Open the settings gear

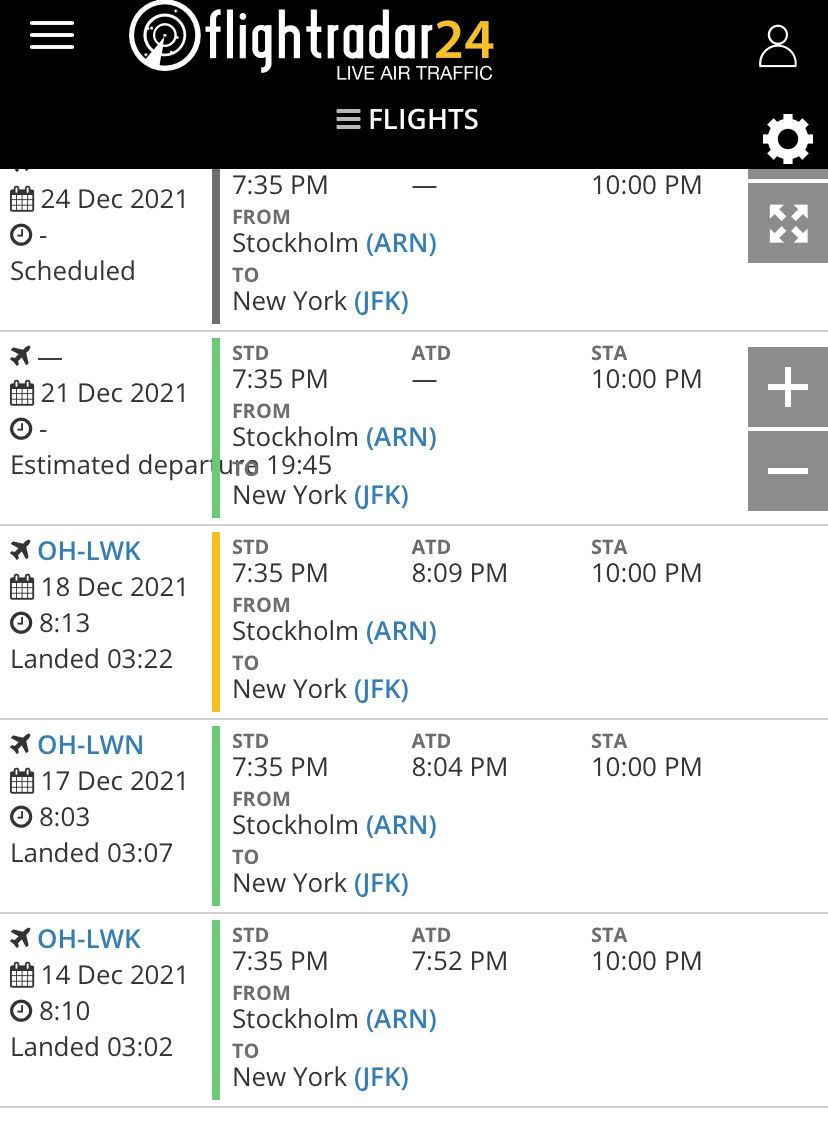(x=787, y=139)
